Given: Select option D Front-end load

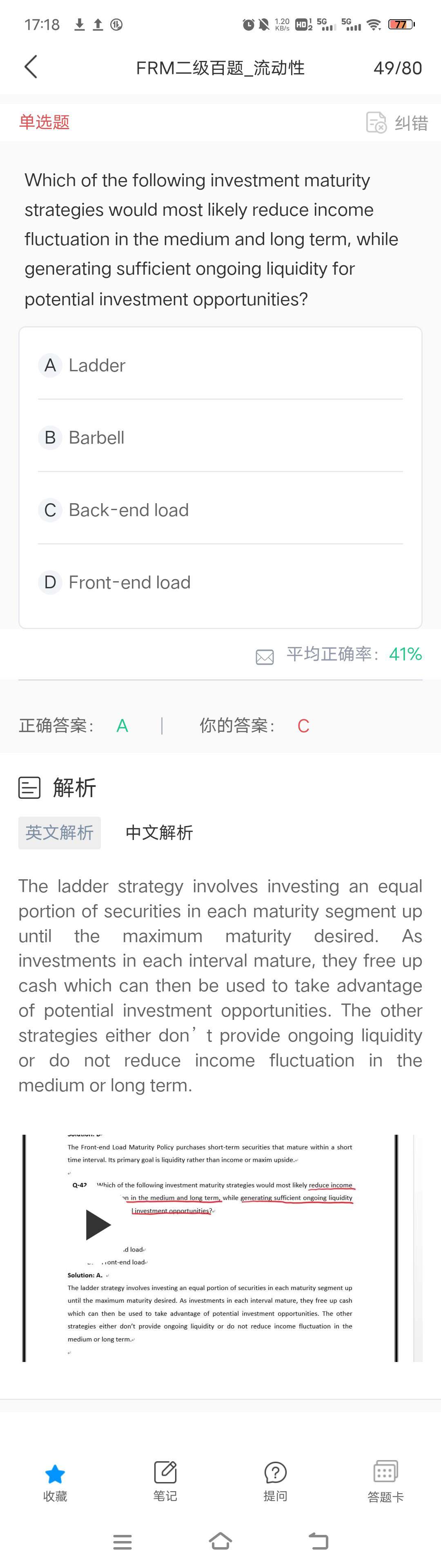Looking at the screenshot, I should (129, 582).
